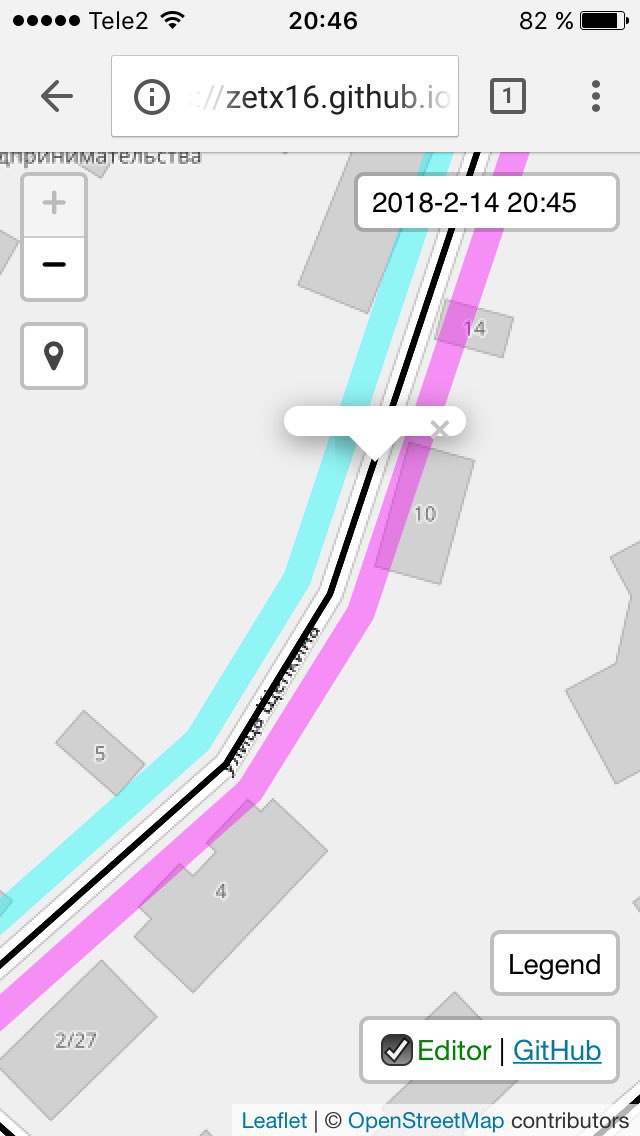Zoom out the map with minus
The image size is (640, 1136).
point(54,266)
